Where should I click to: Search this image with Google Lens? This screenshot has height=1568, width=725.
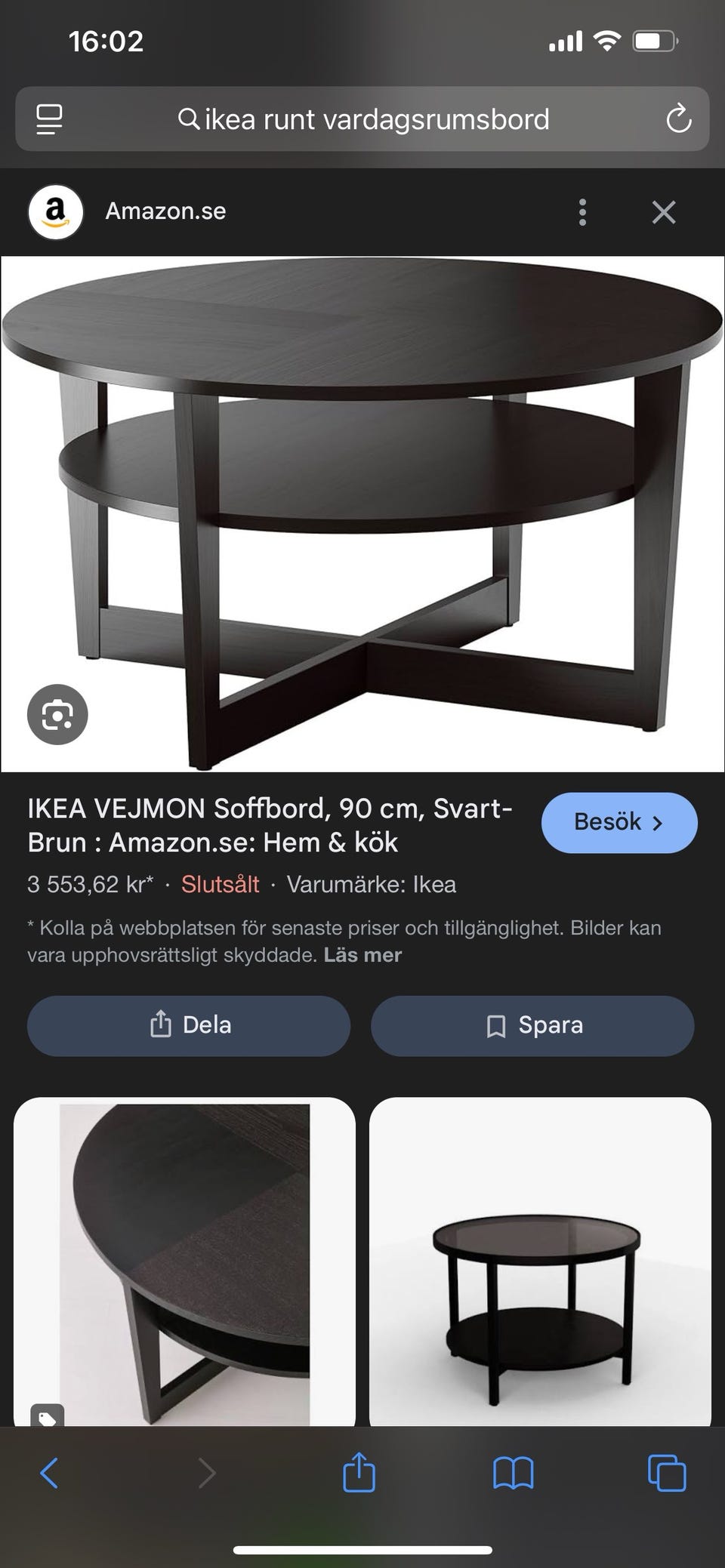[x=57, y=714]
